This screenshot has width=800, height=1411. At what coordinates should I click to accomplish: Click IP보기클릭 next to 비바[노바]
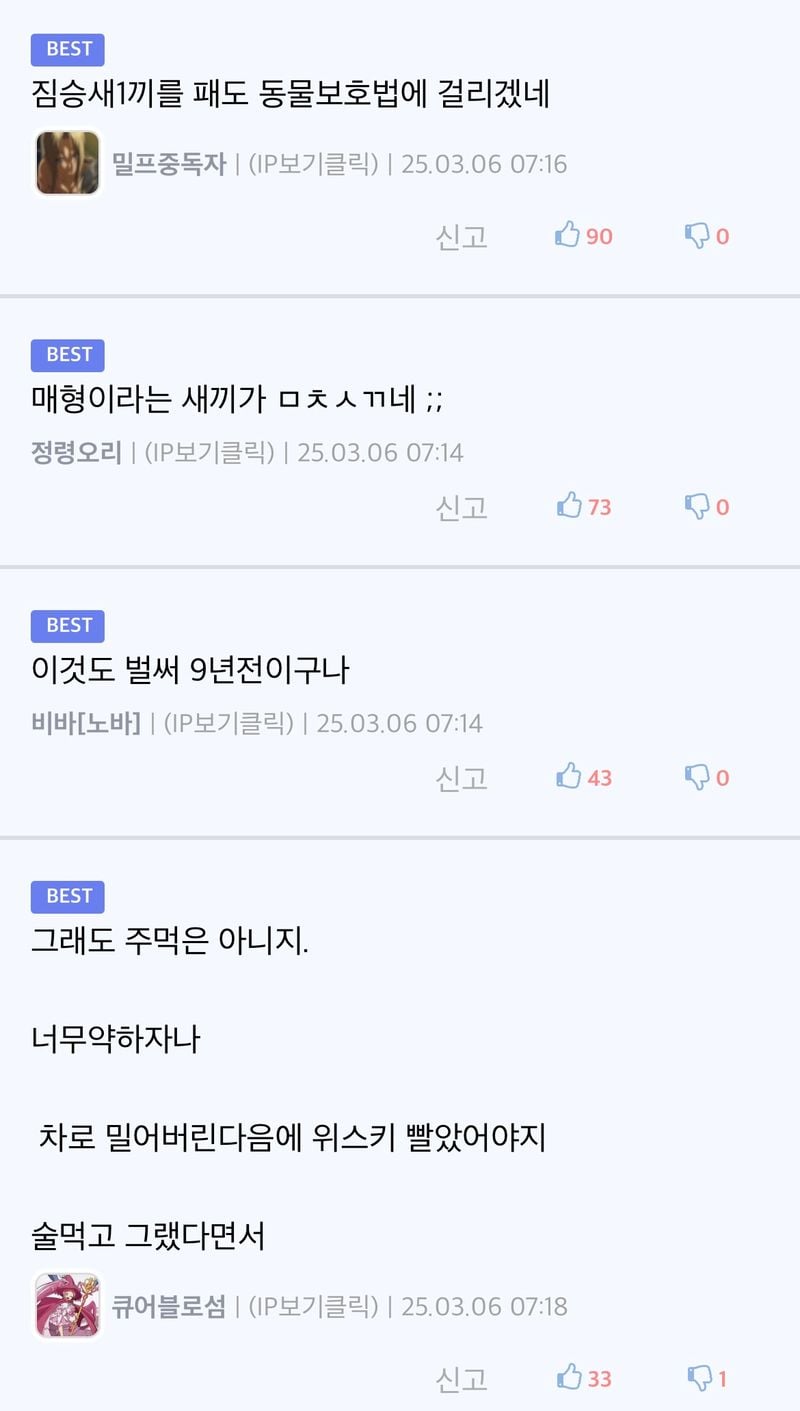click(x=226, y=723)
